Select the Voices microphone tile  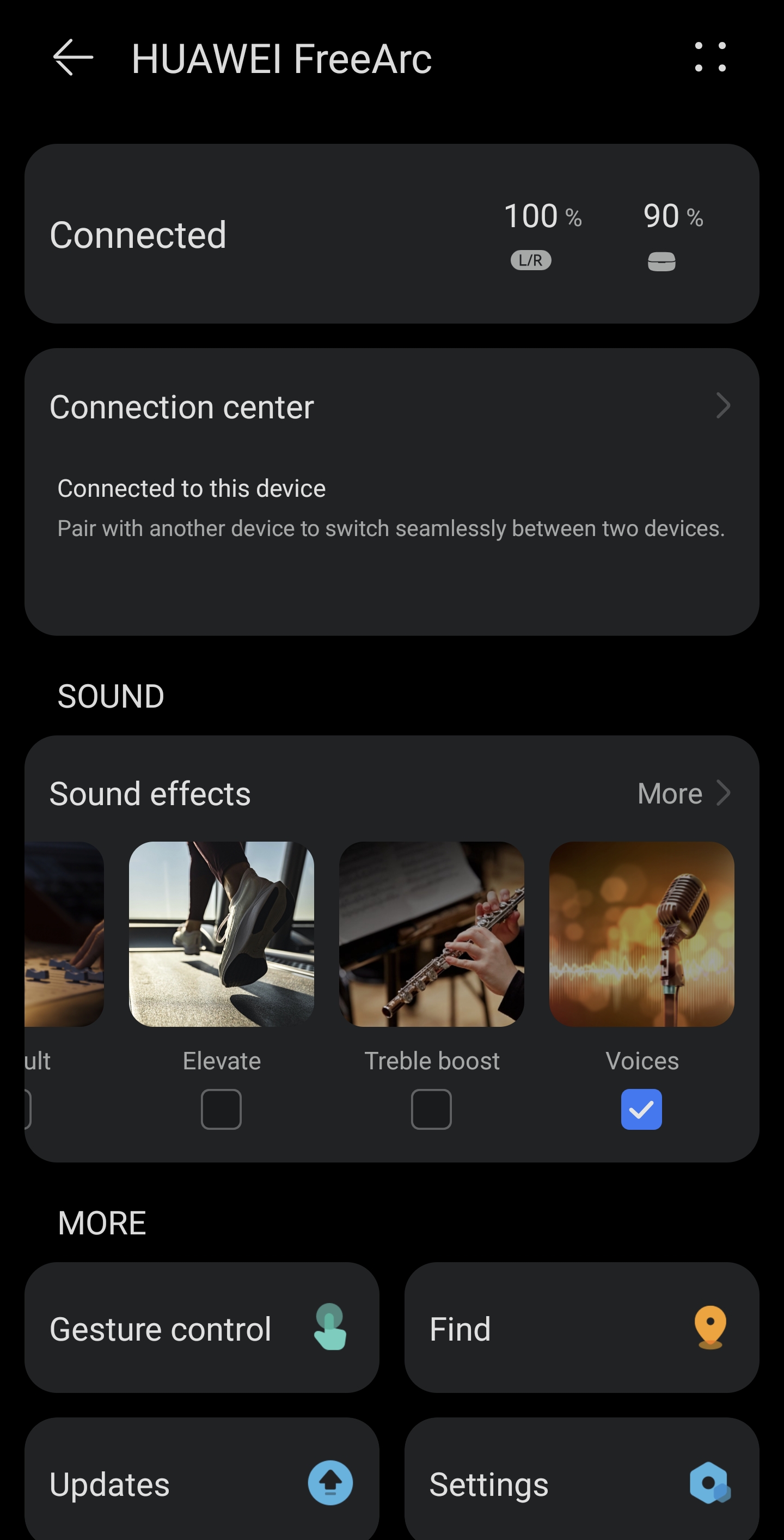pos(641,934)
